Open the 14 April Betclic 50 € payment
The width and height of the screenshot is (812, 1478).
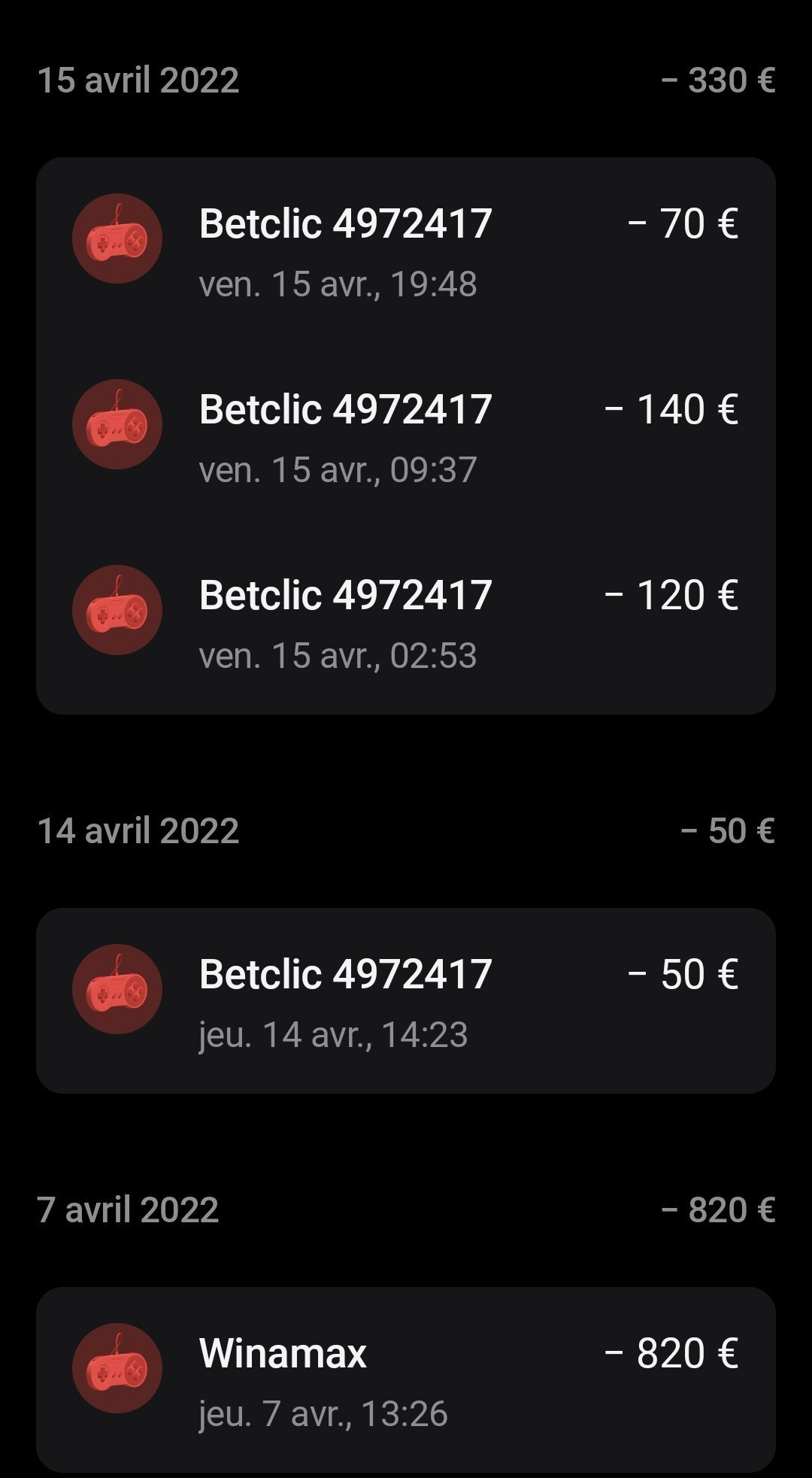(405, 1001)
